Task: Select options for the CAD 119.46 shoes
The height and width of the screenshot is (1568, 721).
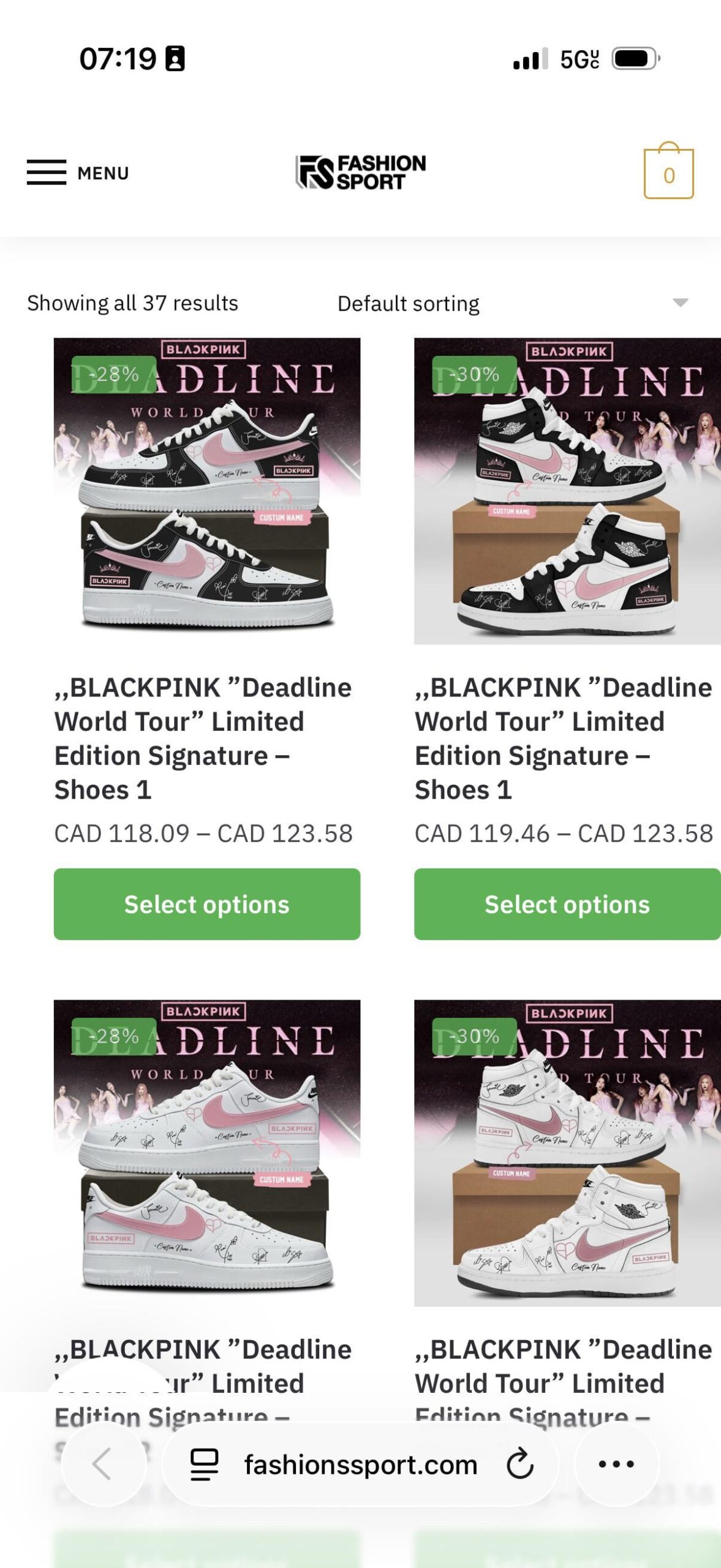Action: point(567,904)
